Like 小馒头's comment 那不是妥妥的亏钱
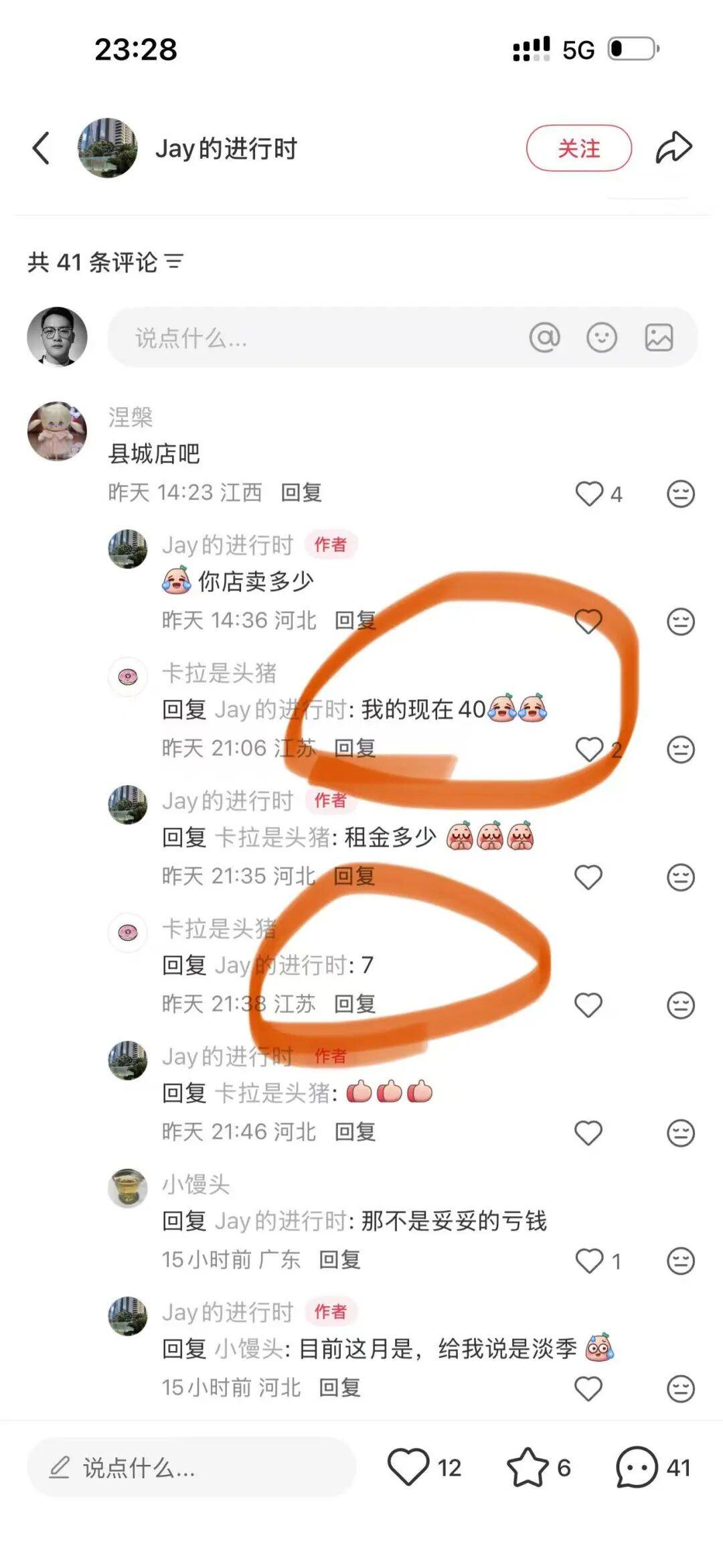 point(589,1261)
